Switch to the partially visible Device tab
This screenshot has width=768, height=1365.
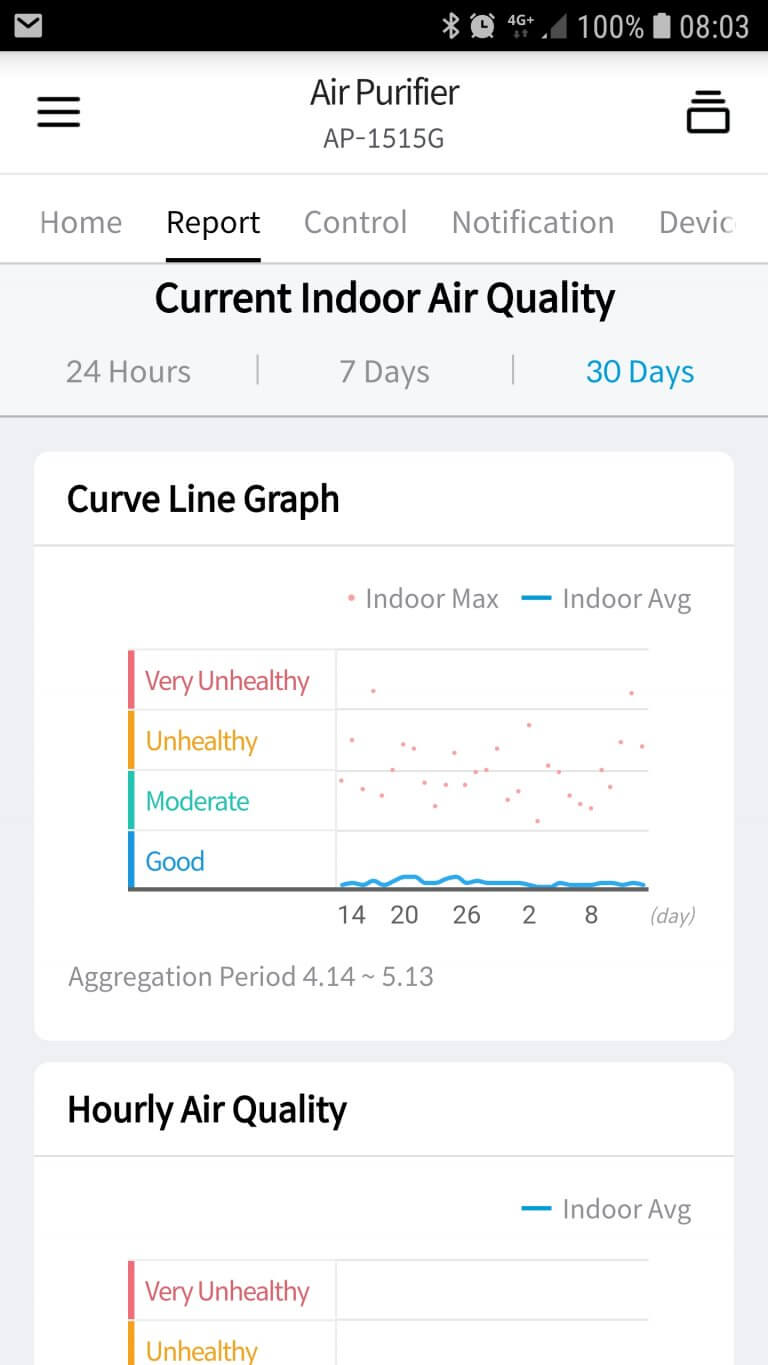[x=696, y=222]
